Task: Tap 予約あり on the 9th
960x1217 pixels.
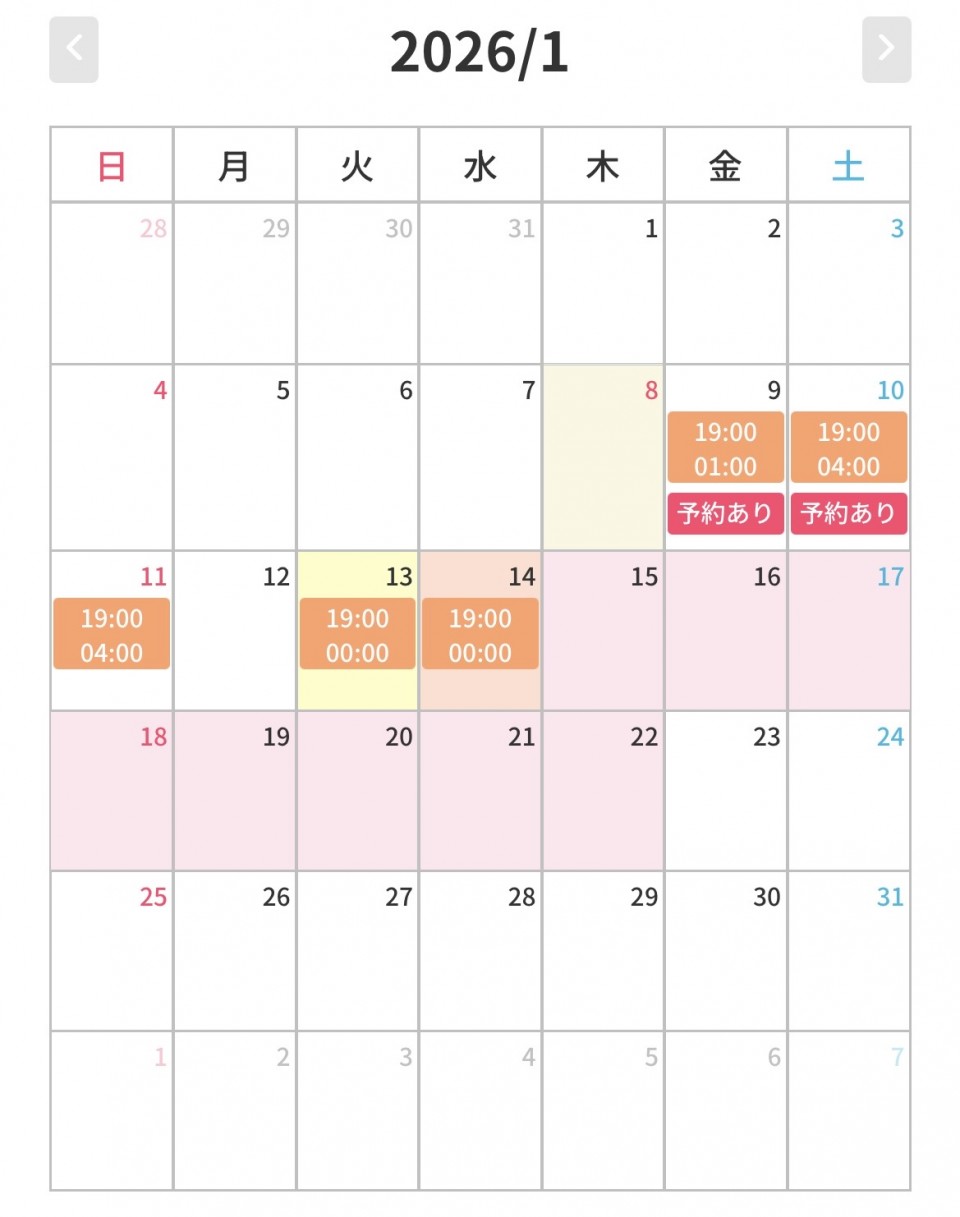Action: click(x=725, y=514)
